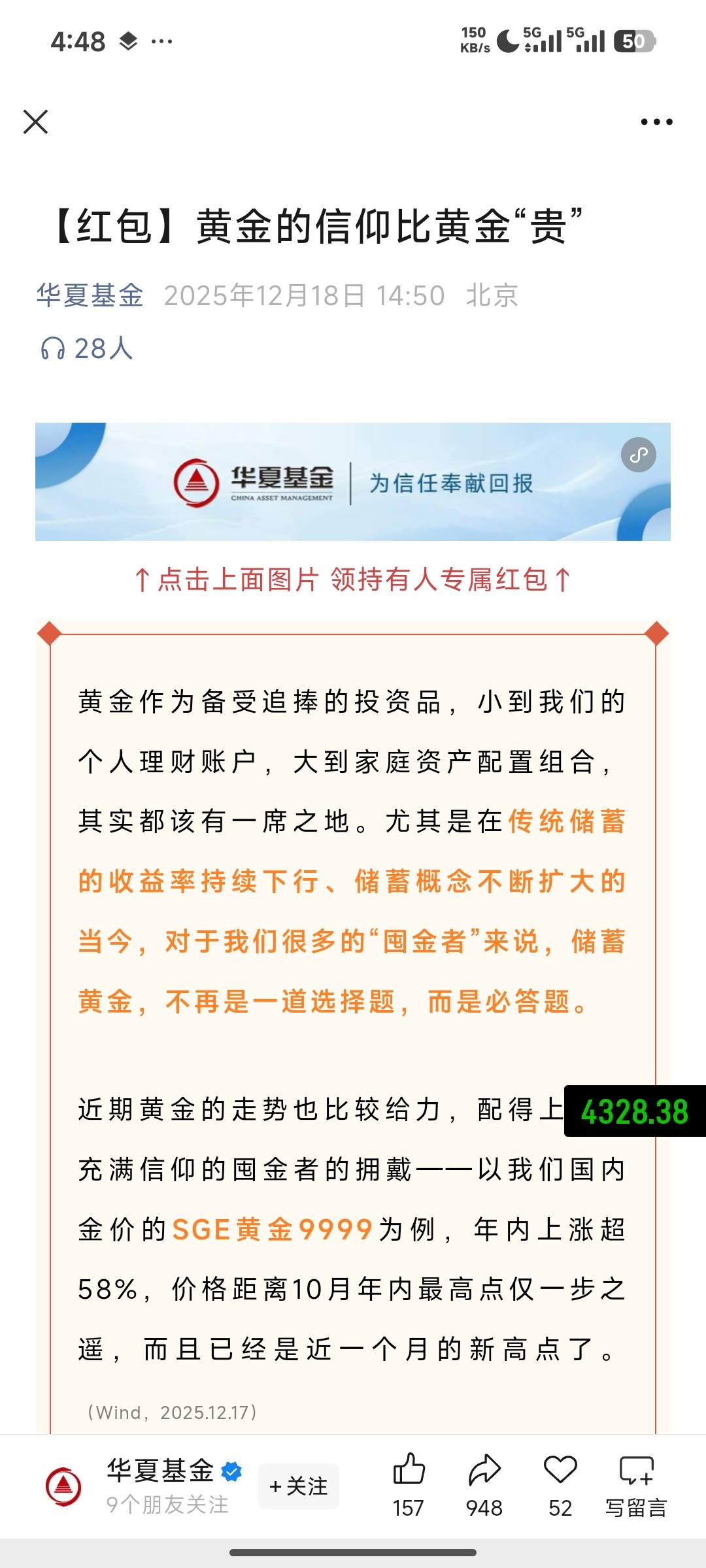
Task: Write a comment via 写留言
Action: (x=636, y=1484)
